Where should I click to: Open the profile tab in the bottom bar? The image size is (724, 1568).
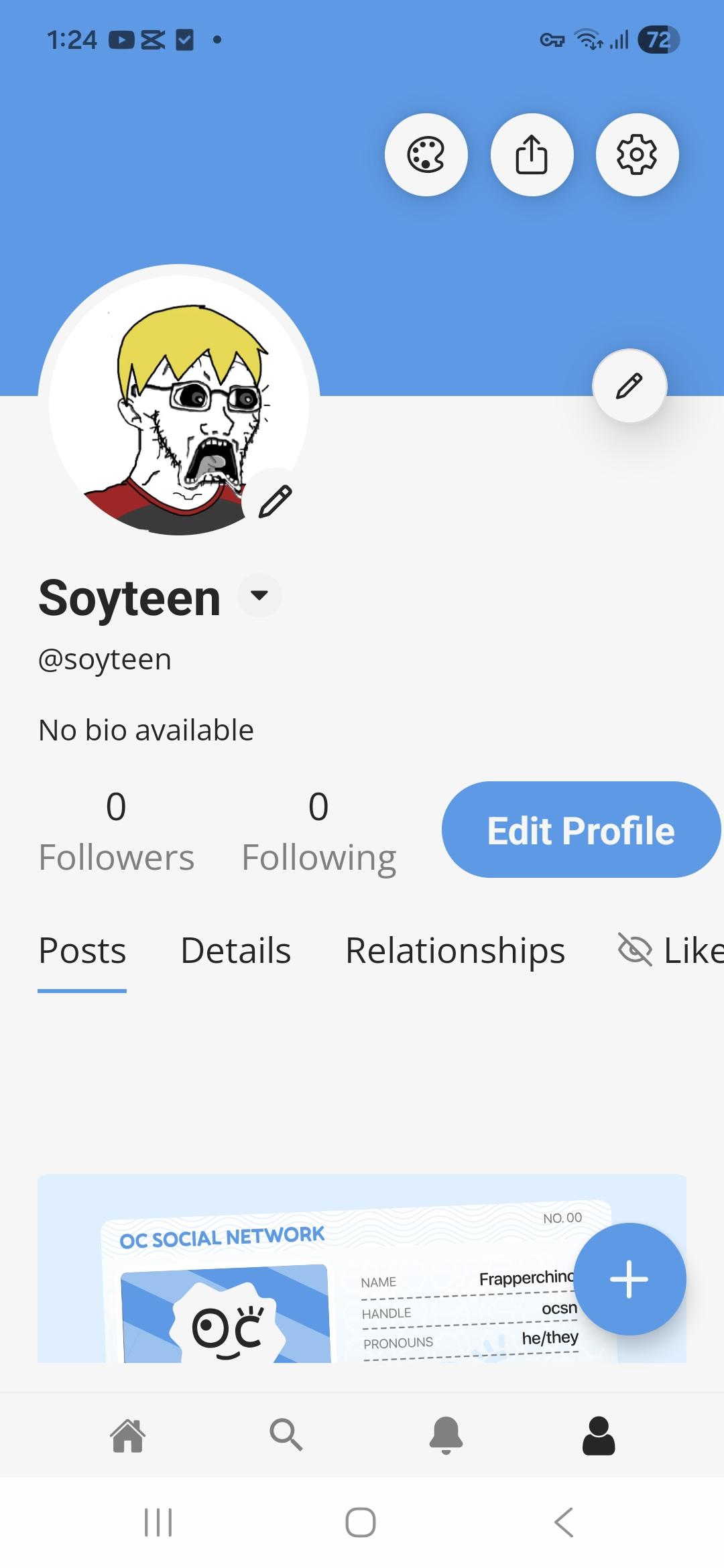tap(599, 1435)
